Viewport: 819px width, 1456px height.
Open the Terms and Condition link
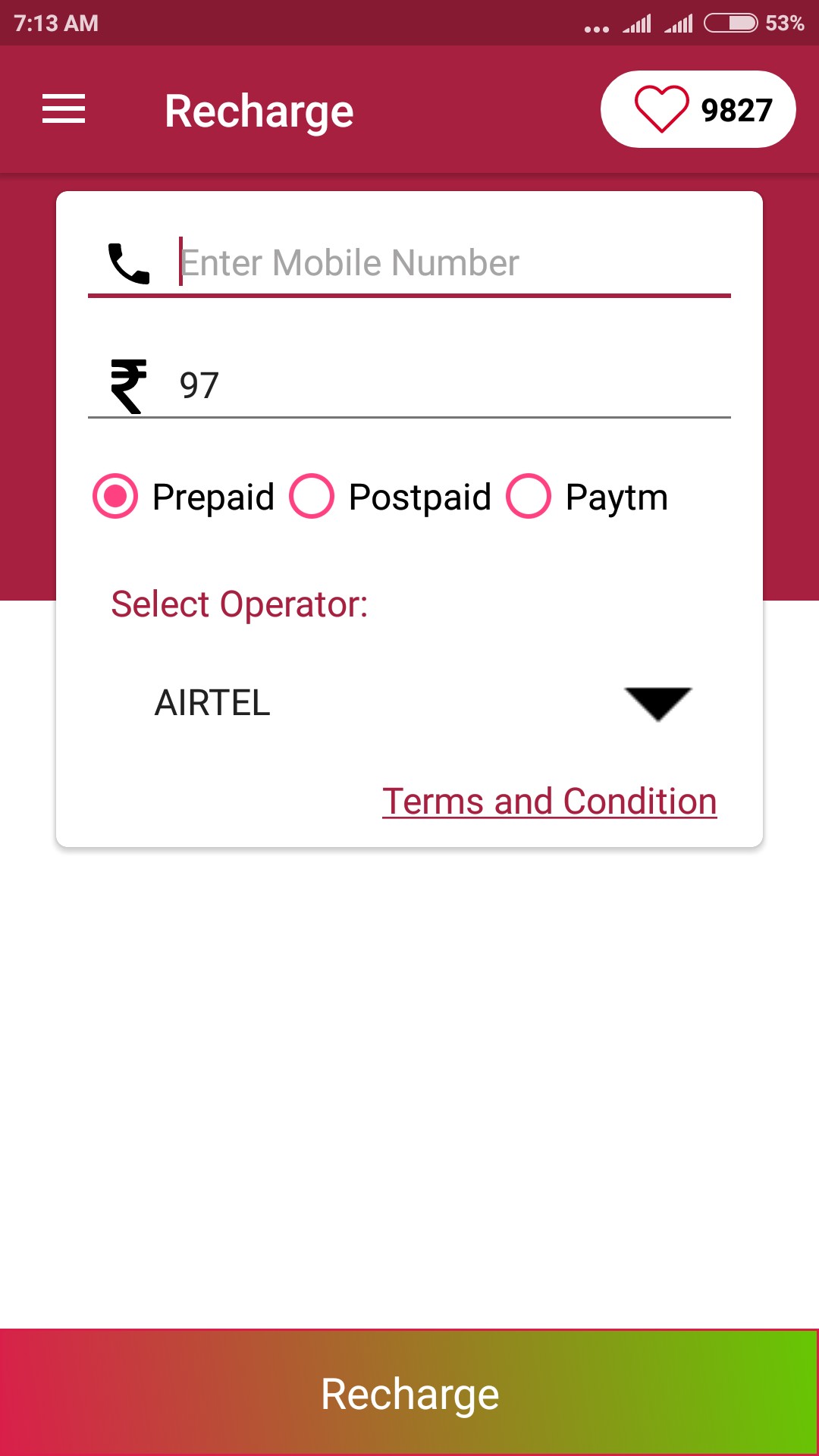549,802
